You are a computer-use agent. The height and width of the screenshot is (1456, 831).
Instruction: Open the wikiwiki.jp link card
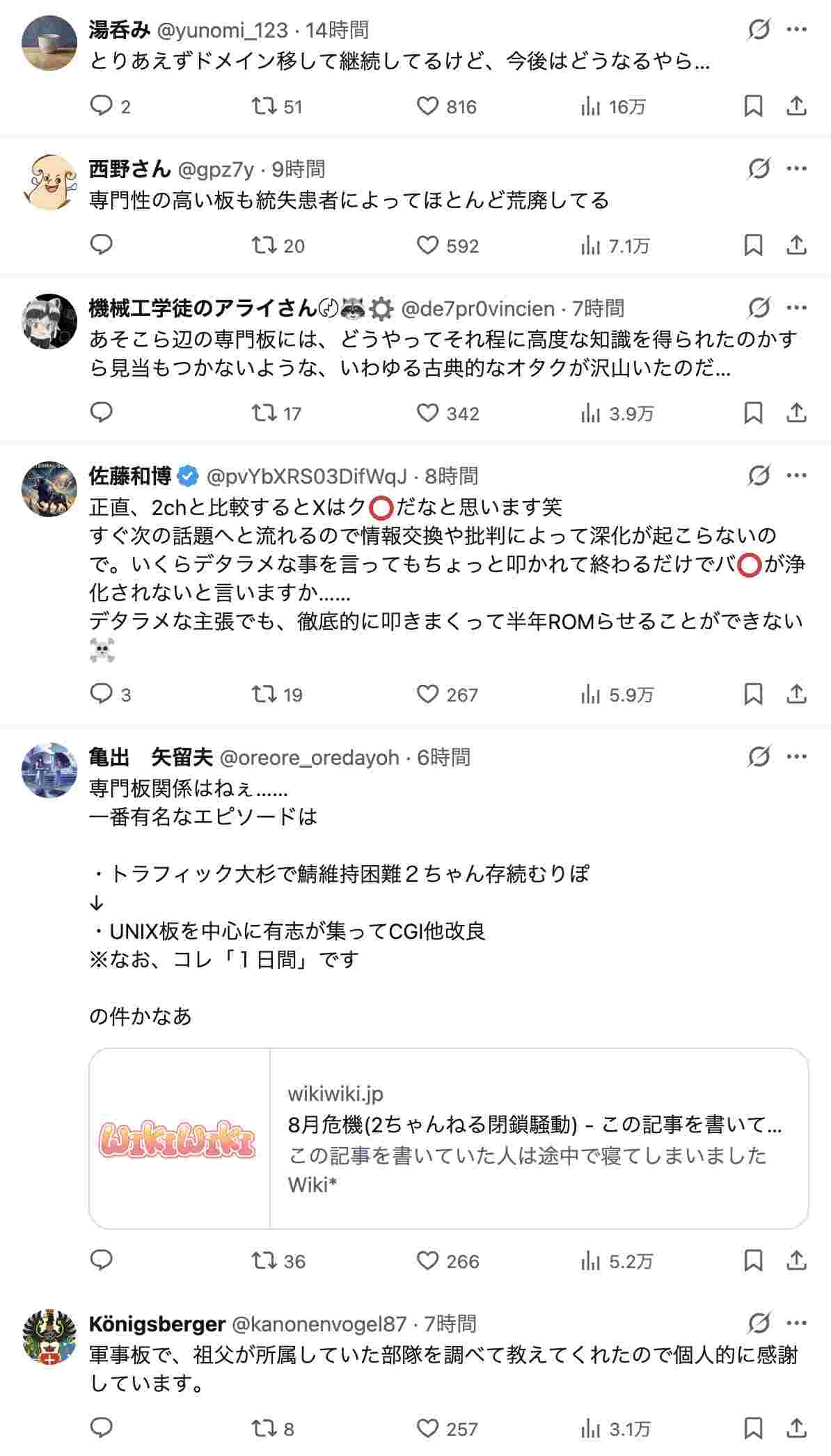[448, 1139]
